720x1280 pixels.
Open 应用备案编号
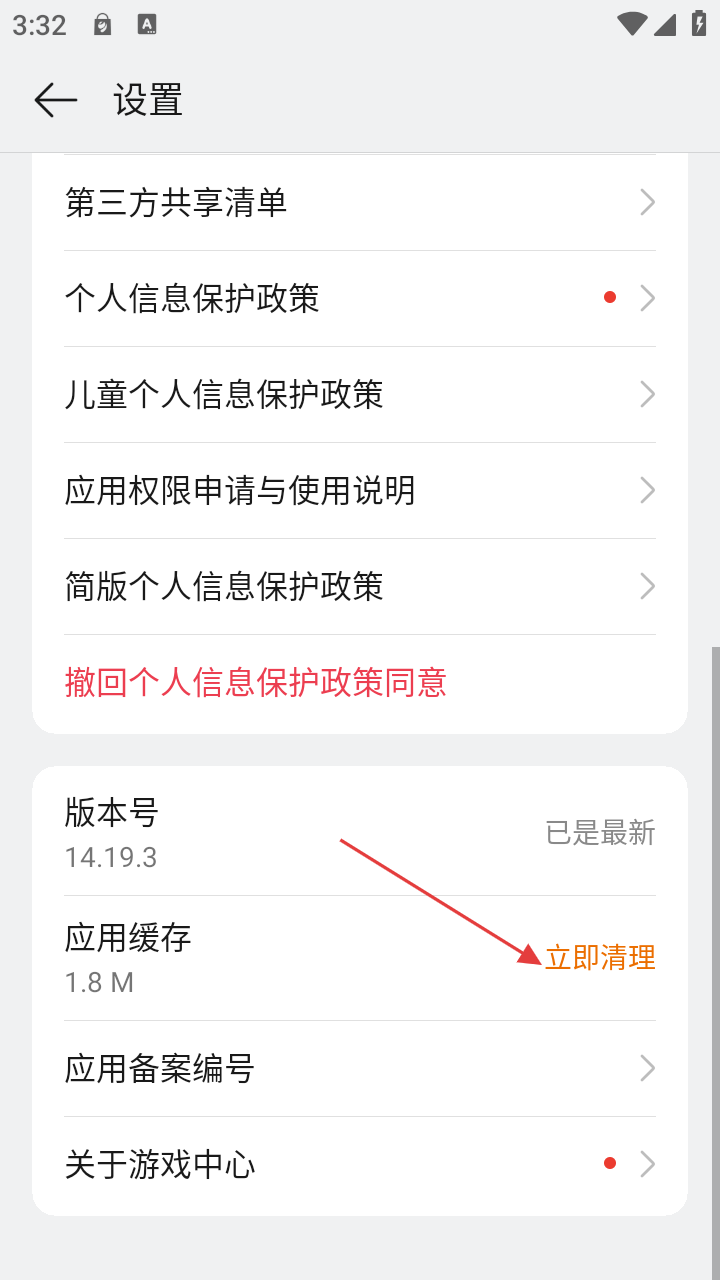click(x=359, y=1069)
